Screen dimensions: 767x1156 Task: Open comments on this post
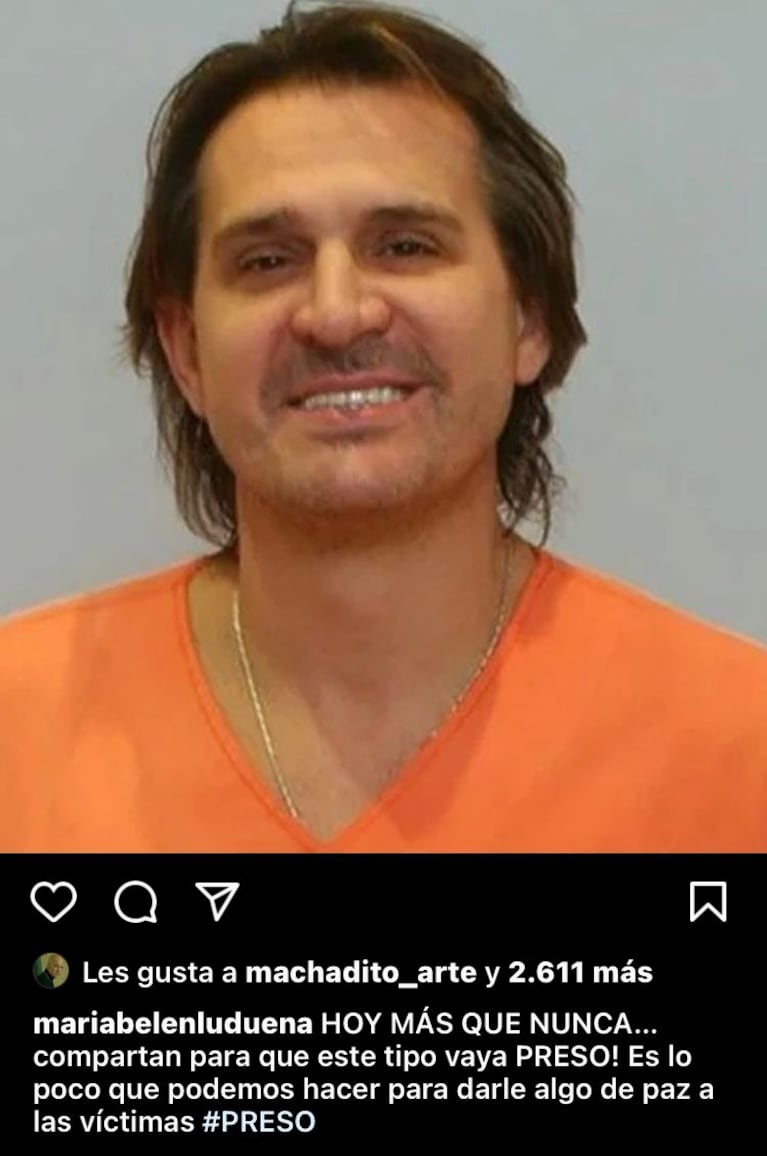point(135,903)
